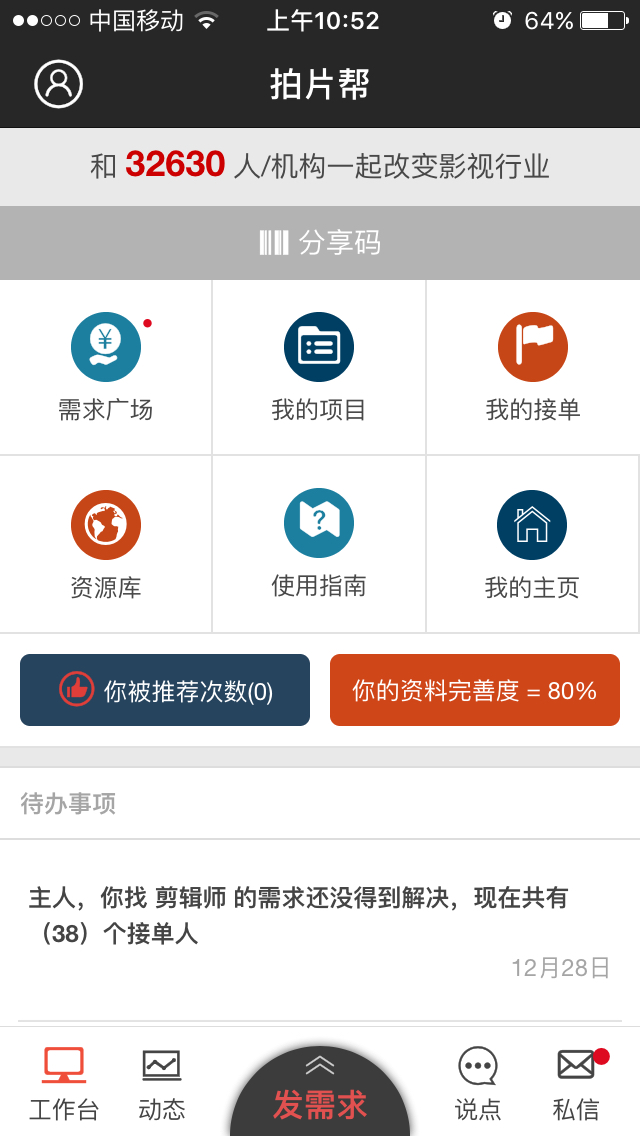
Task: Tap the 分享码 share code bar
Action: (320, 243)
